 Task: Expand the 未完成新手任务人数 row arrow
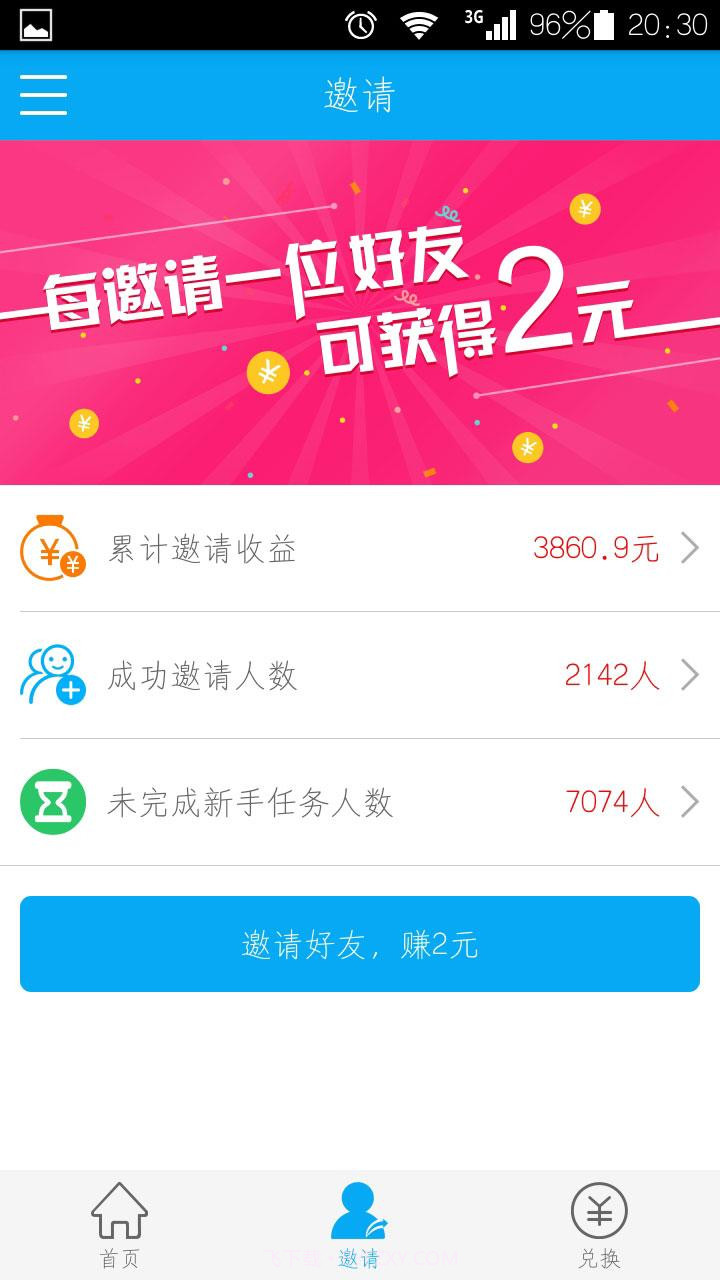coord(690,801)
